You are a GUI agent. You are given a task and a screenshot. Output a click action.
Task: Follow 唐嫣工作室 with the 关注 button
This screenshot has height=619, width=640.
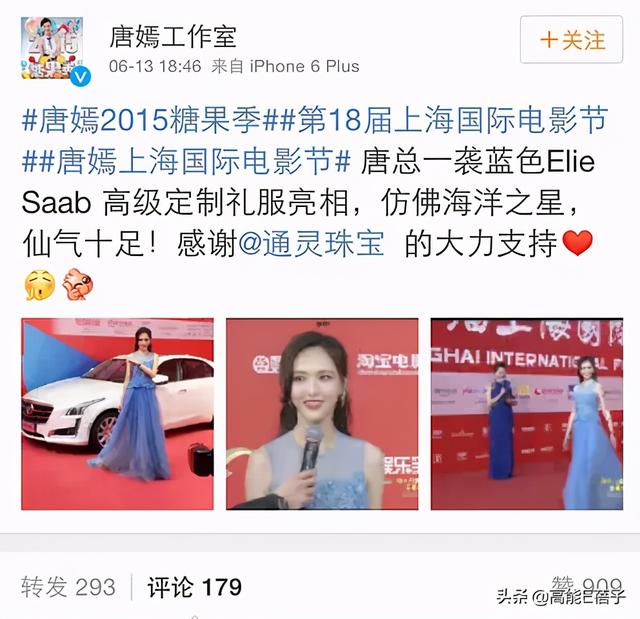pyautogui.click(x=573, y=40)
